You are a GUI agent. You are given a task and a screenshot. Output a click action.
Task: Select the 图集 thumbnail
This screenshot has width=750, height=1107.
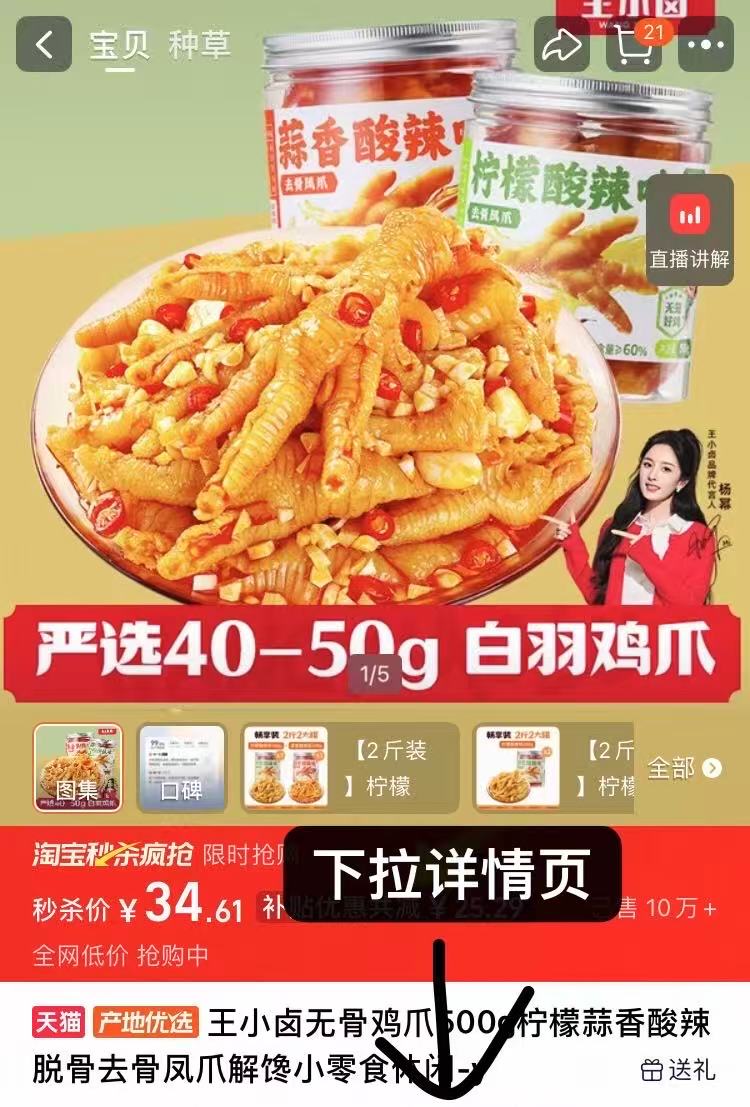point(79,767)
